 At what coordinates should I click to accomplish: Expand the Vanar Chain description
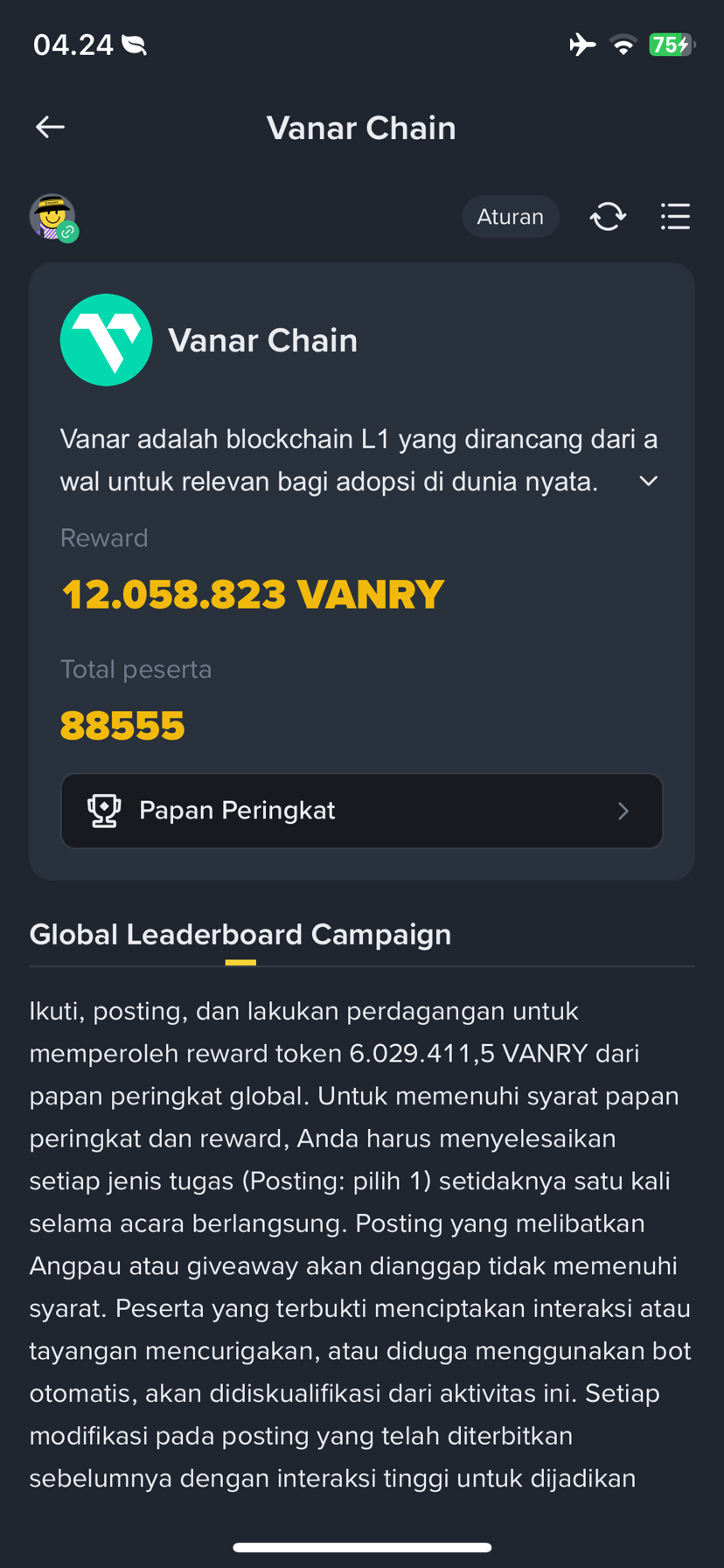point(648,481)
